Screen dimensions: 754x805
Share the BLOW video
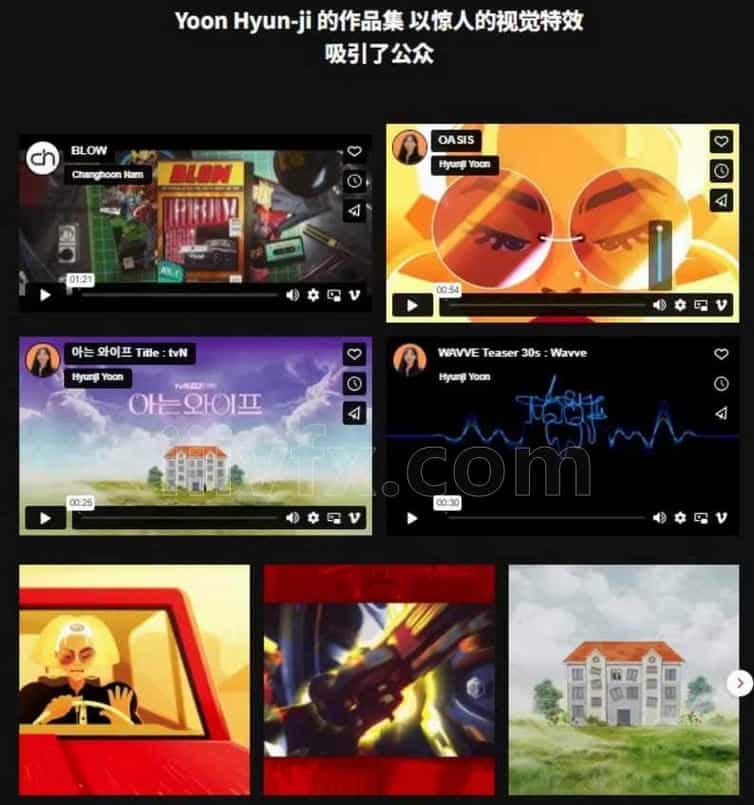coord(354,211)
